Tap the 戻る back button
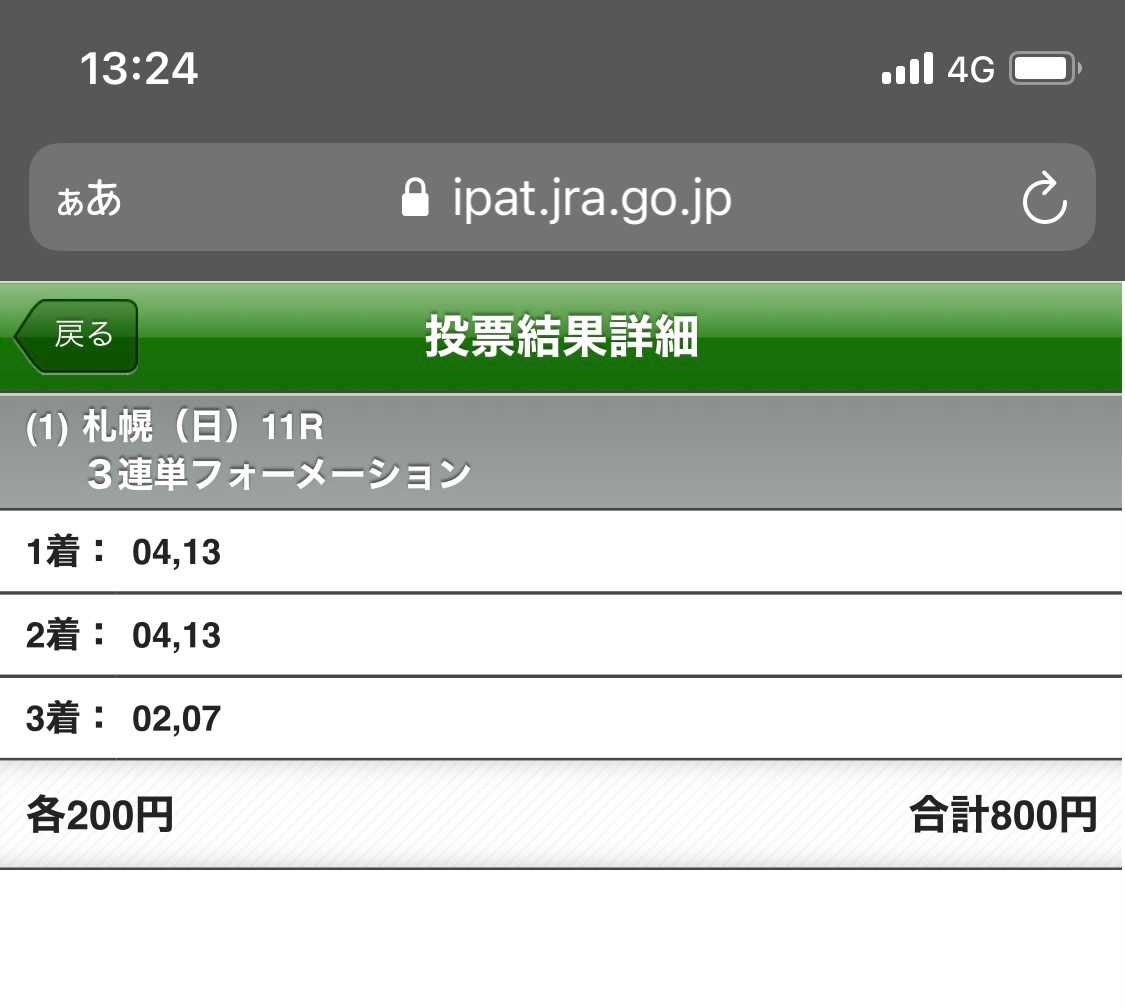Screen dimensions: 1125x1008 78,336
